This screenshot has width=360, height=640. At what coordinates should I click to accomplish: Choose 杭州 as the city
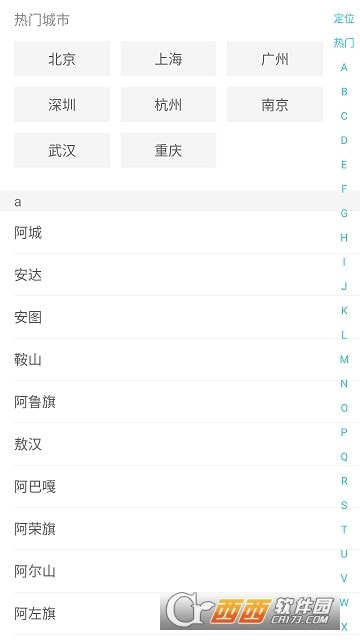pos(168,104)
